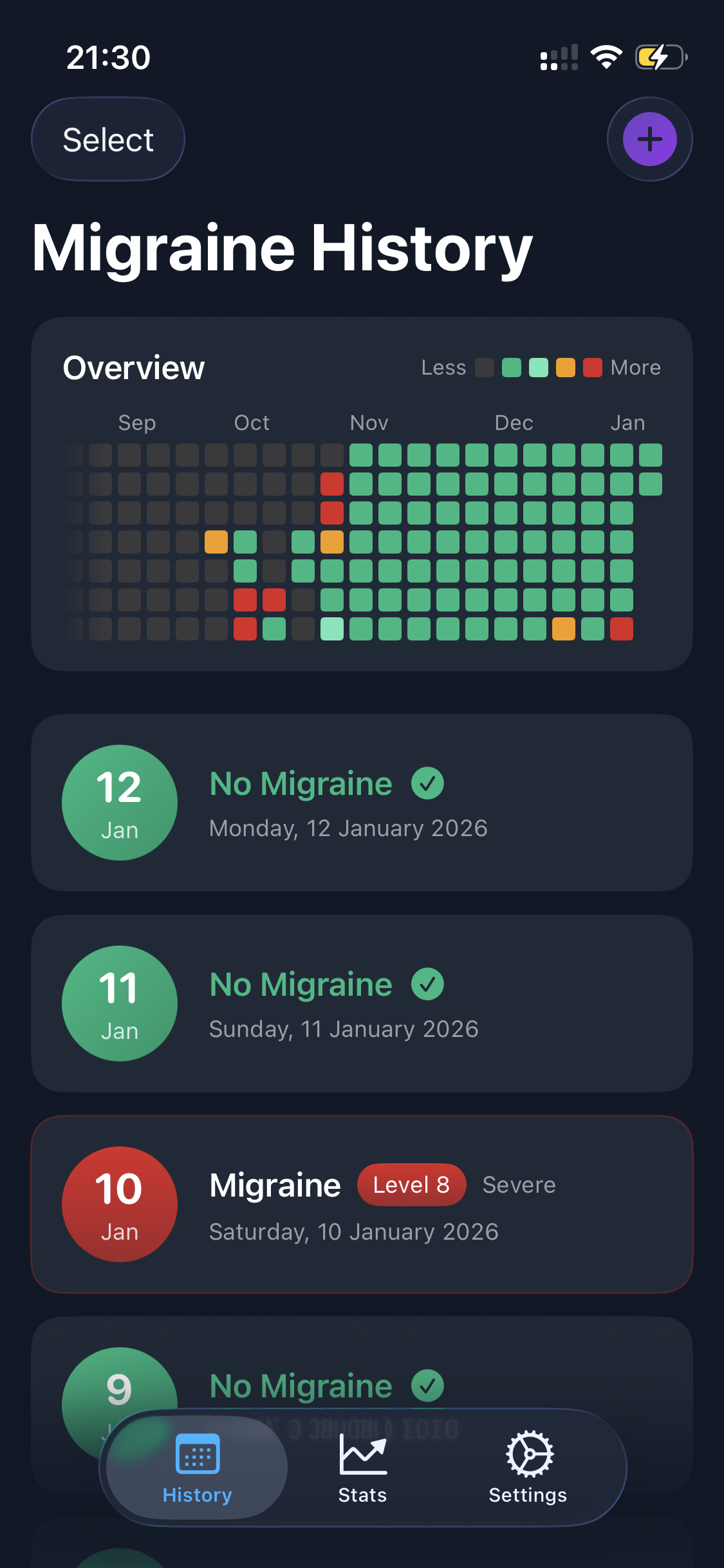Screen dimensions: 724x1568
Task: Tap the red swatch in the Less-More legend
Action: [591, 367]
